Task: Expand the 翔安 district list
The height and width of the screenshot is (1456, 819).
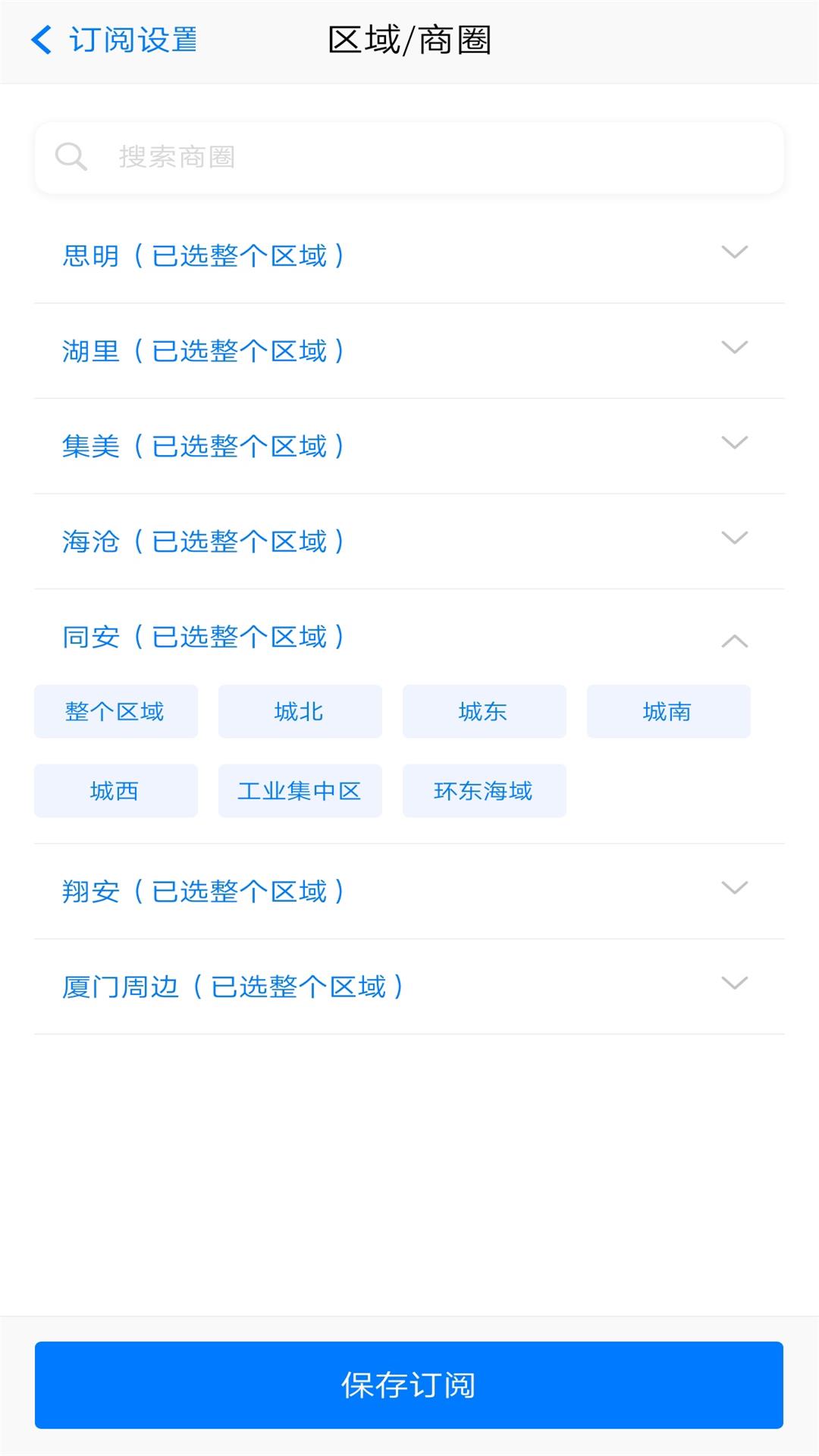Action: click(733, 889)
